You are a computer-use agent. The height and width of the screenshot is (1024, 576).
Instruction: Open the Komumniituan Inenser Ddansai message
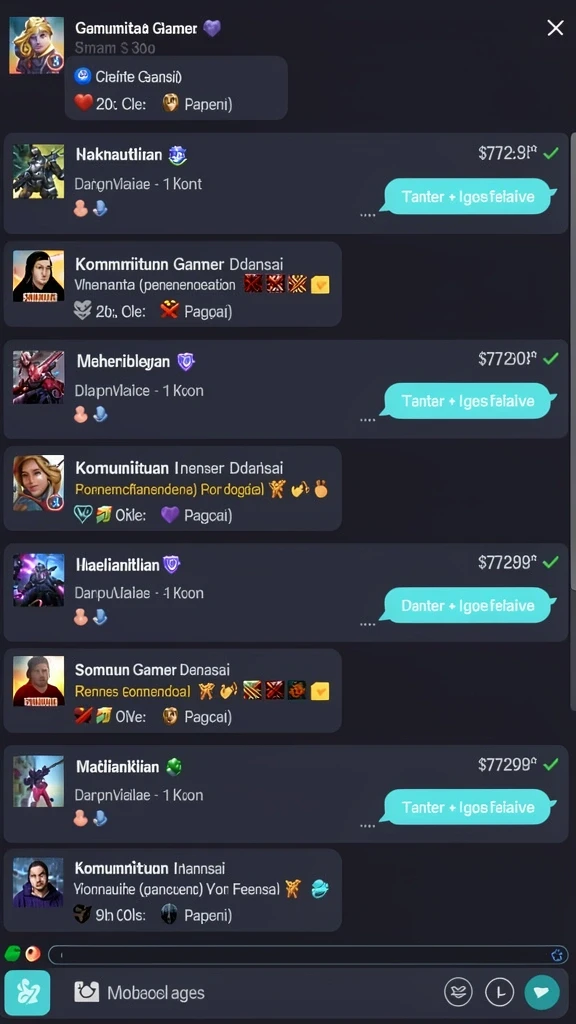[172, 488]
